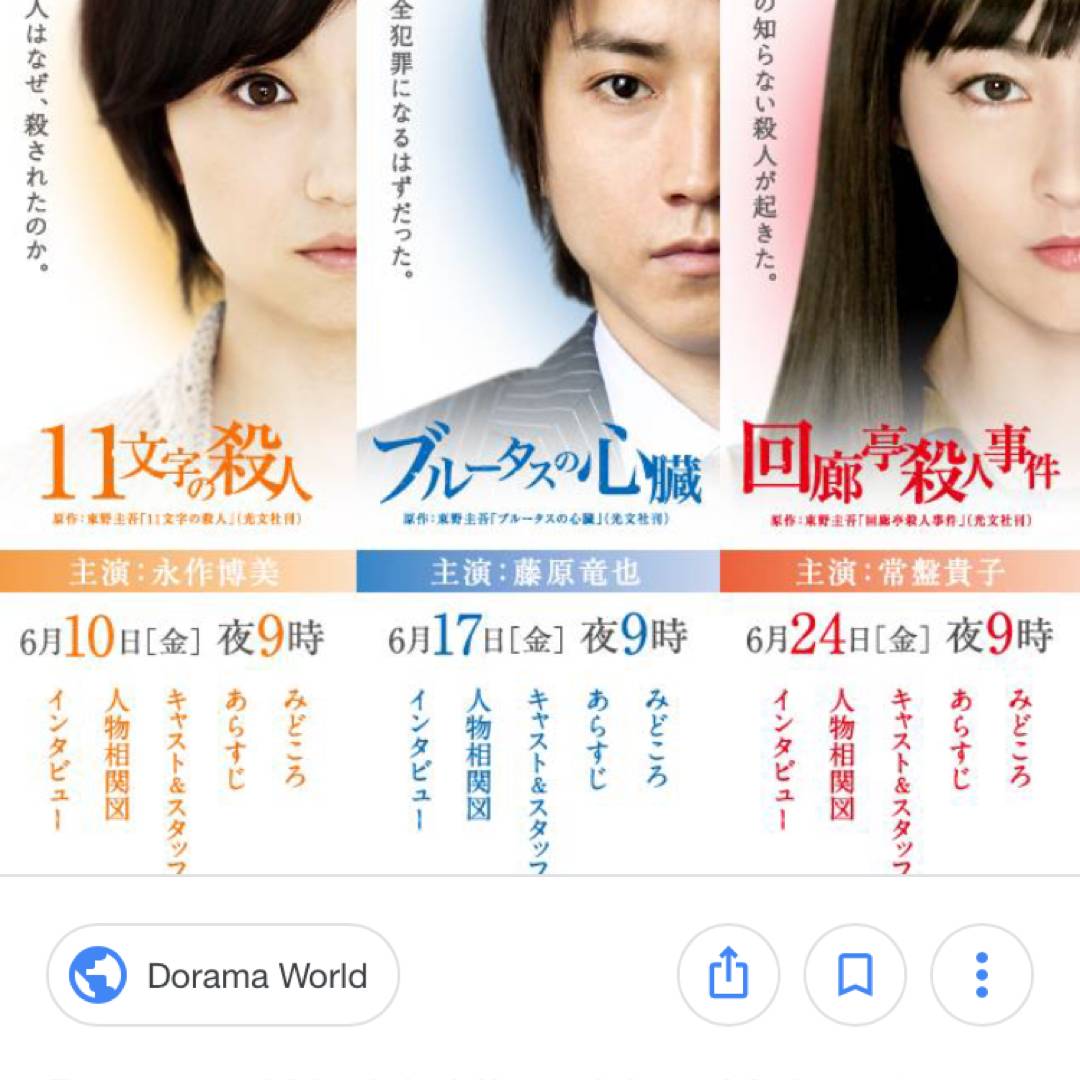Viewport: 1080px width, 1080px height.
Task: Visit the Dorama World source page
Action: [x=223, y=975]
